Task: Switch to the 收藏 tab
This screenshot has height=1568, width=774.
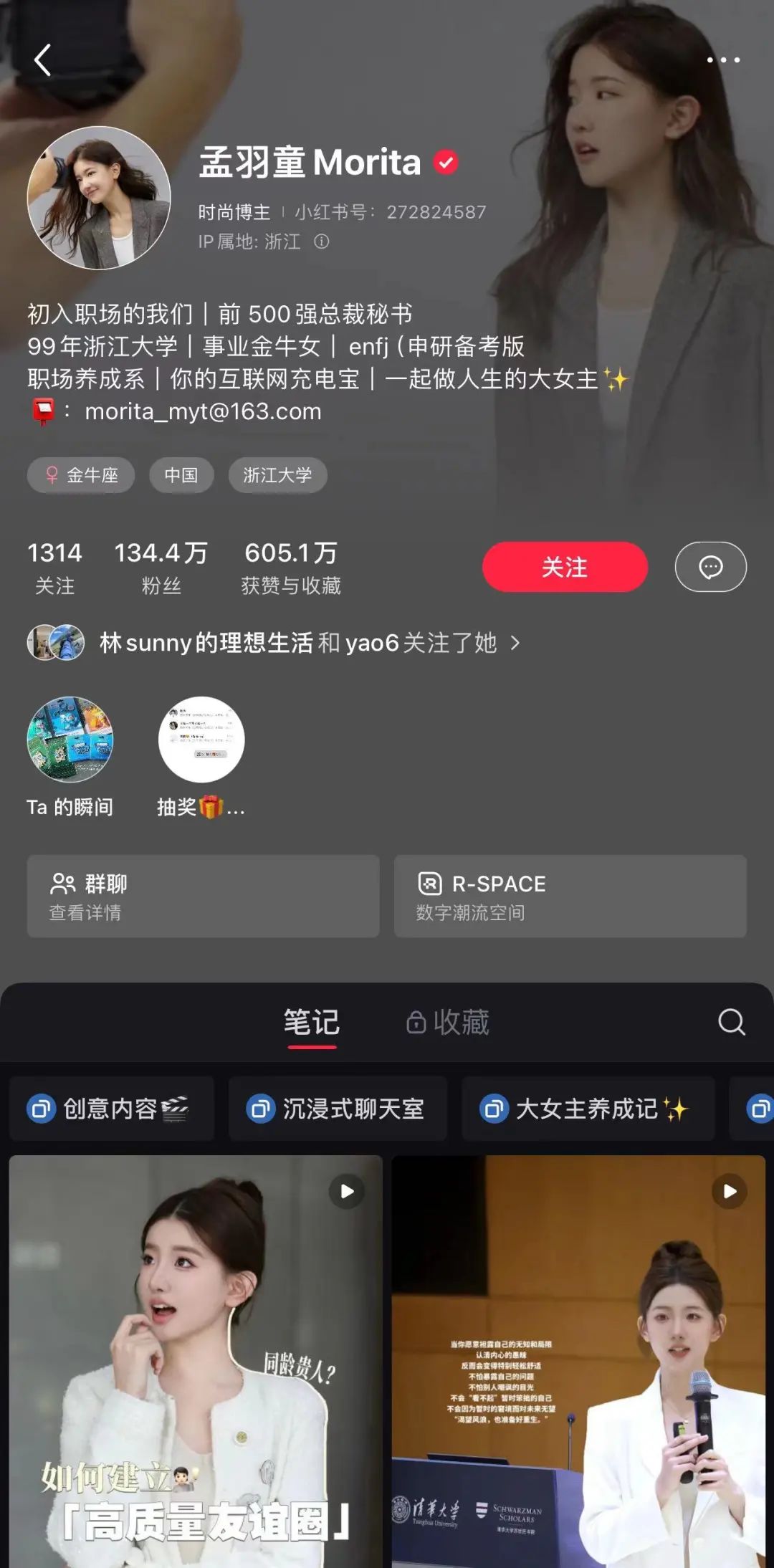Action: [x=459, y=1023]
